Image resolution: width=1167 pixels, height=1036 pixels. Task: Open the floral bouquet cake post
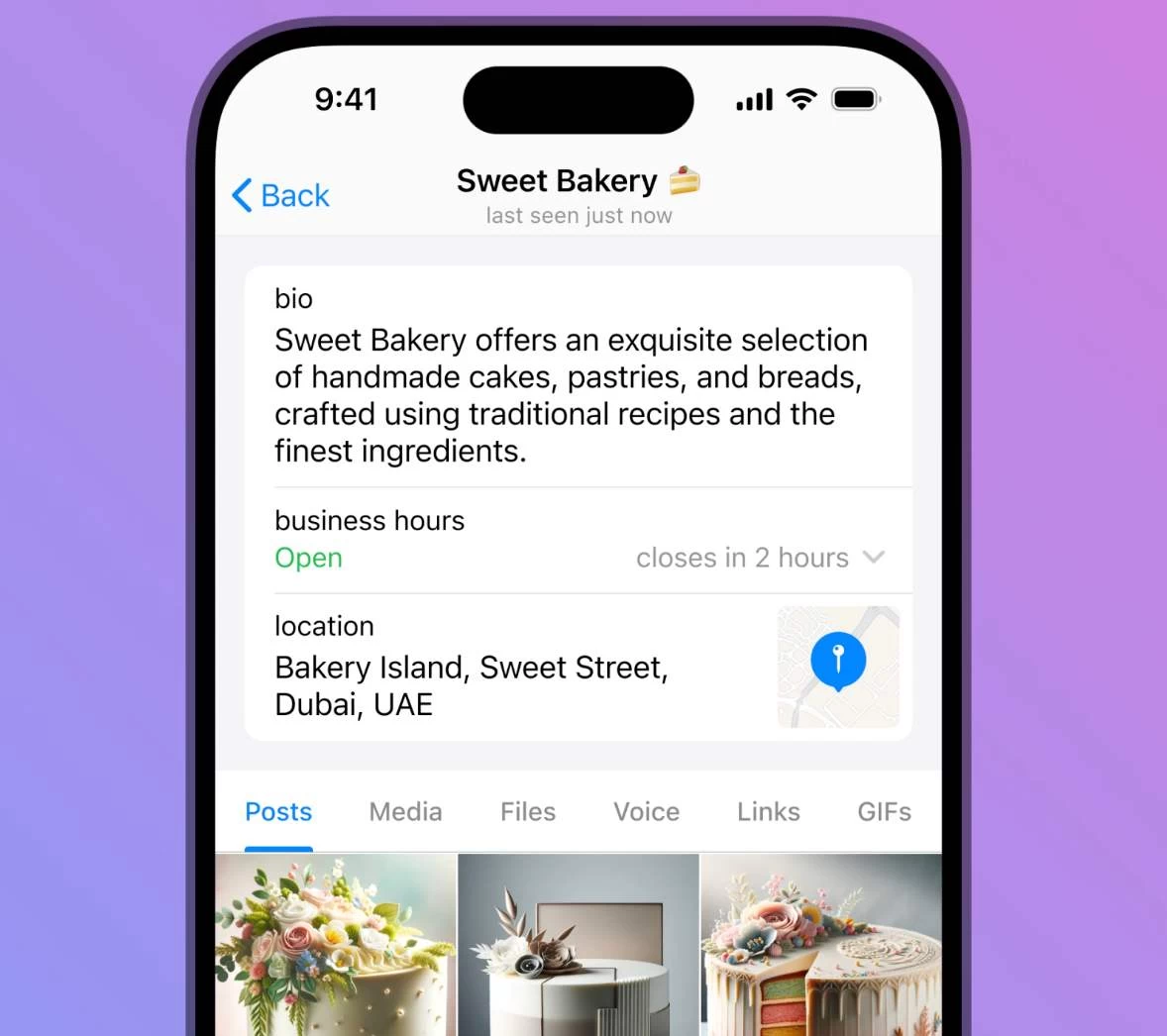[336, 945]
